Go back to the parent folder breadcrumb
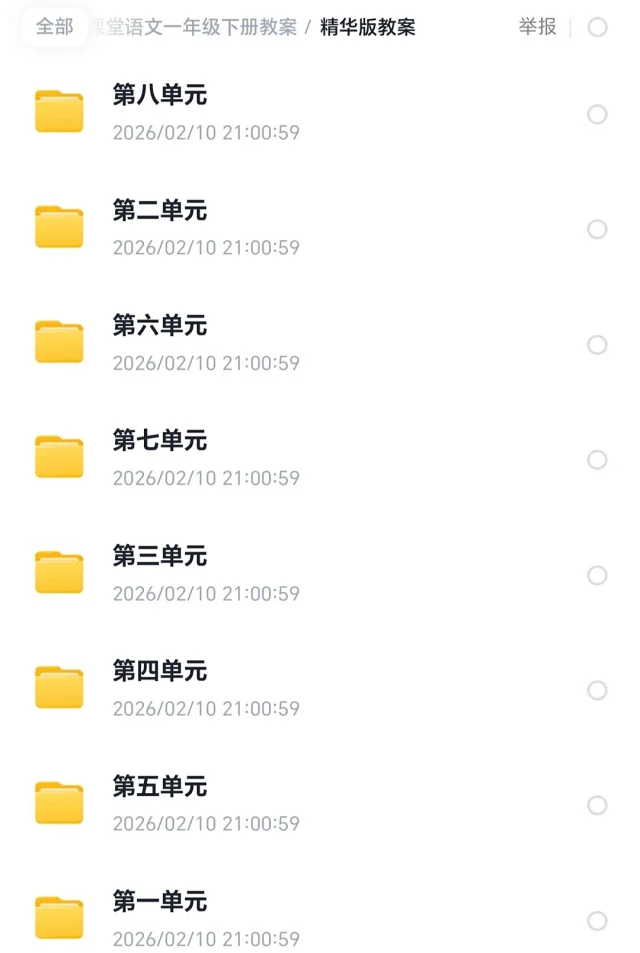This screenshot has width=640, height=953. pyautogui.click(x=195, y=27)
